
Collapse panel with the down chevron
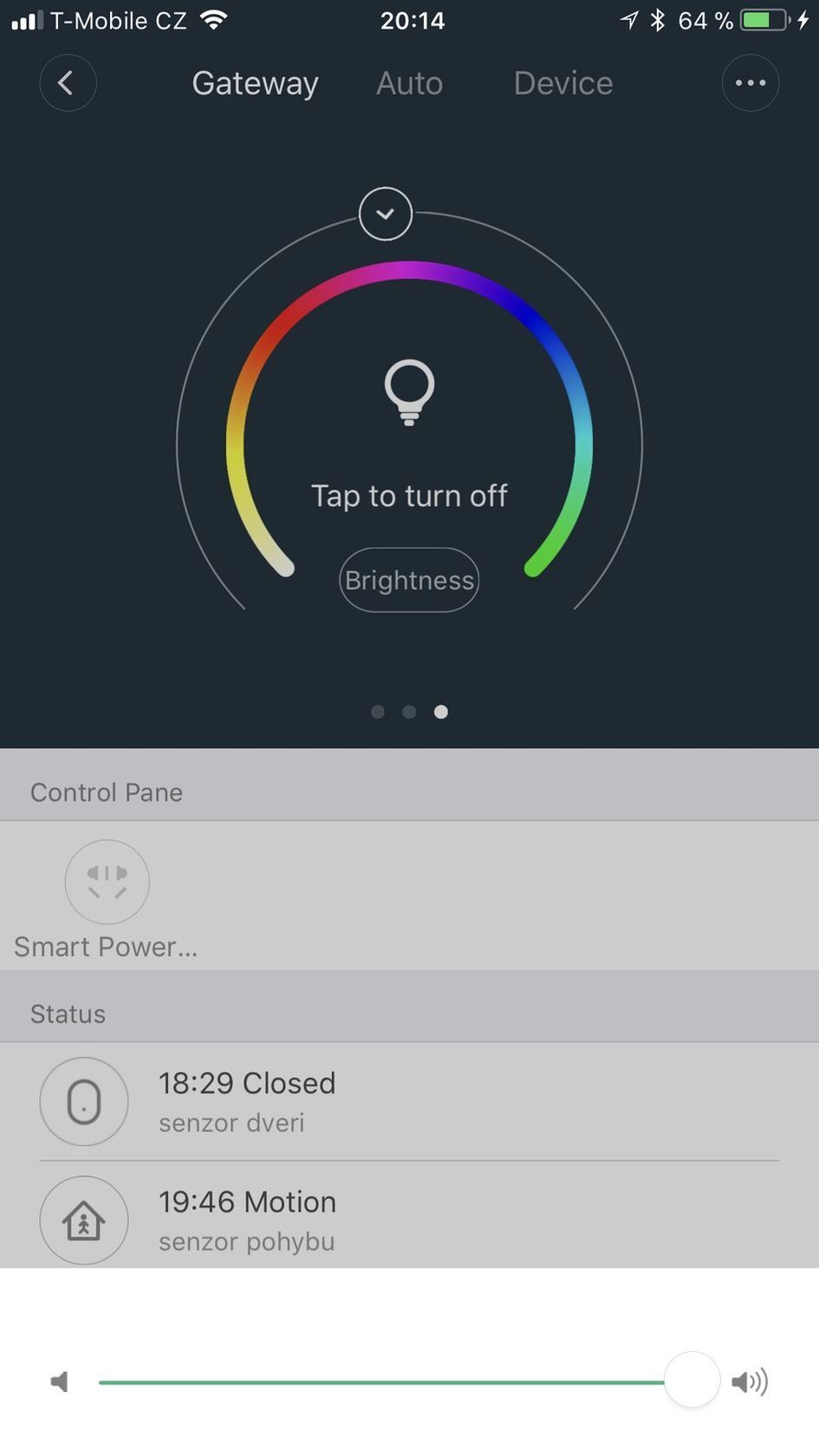point(386,214)
